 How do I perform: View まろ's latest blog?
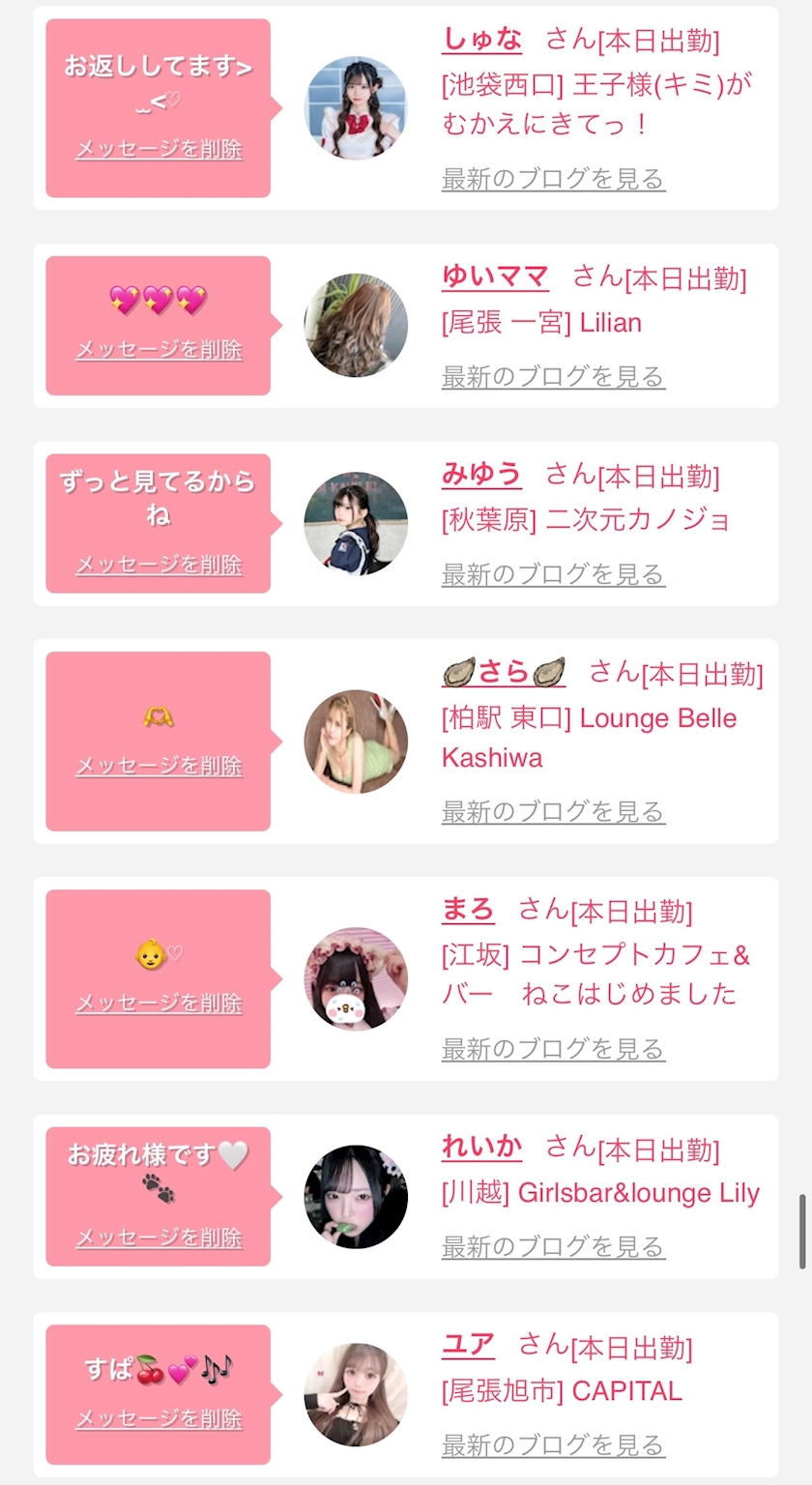pyautogui.click(x=553, y=1048)
